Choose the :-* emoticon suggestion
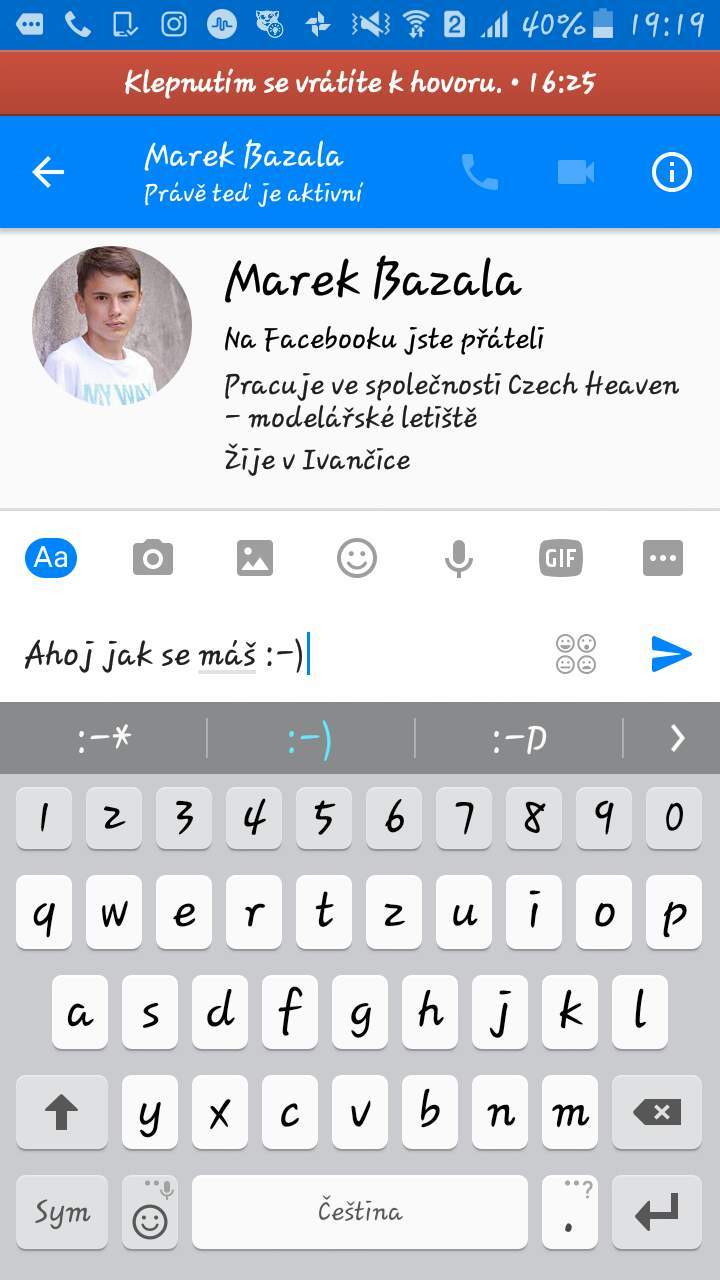 (x=104, y=739)
